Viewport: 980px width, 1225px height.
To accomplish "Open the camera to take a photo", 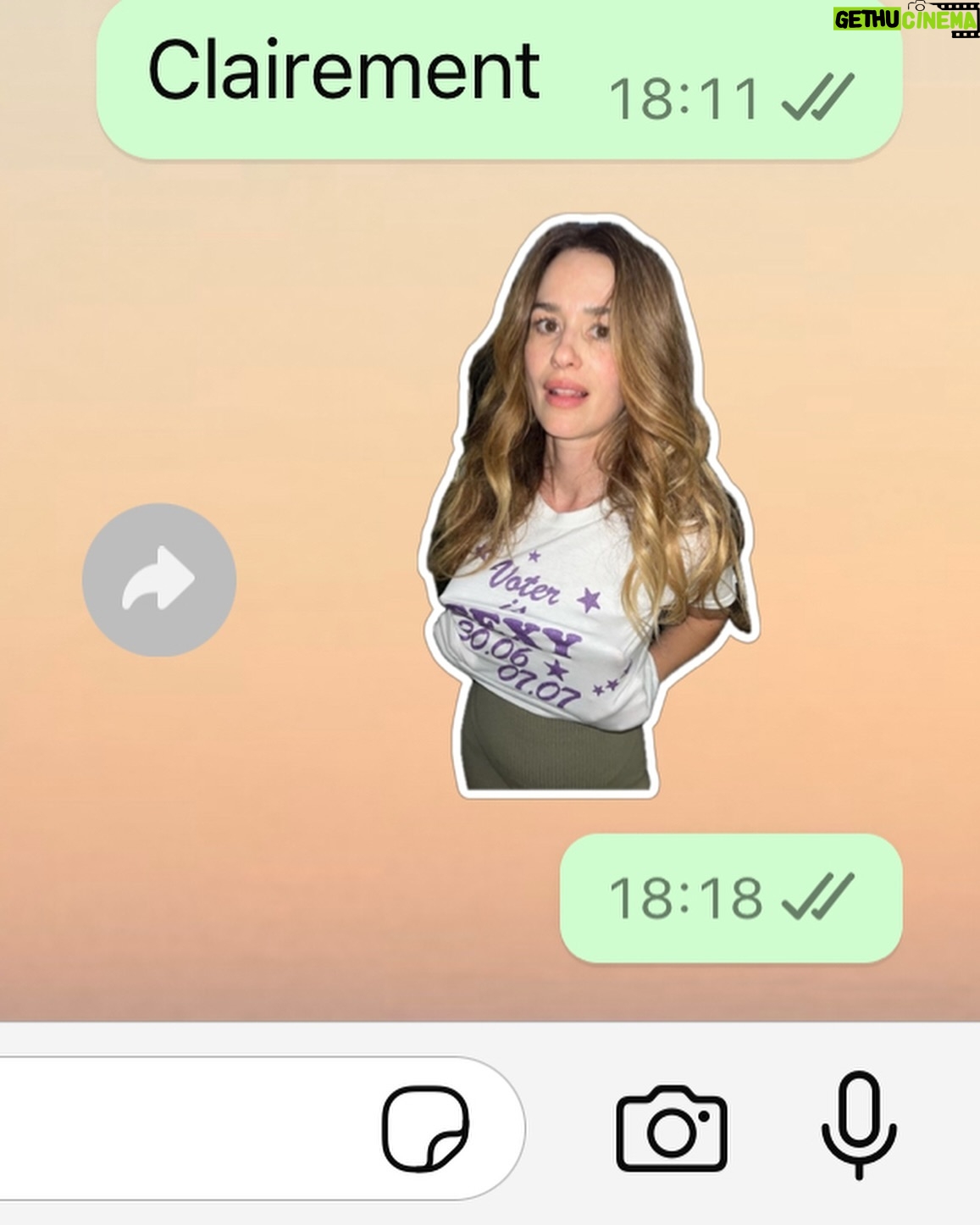I will [672, 1129].
